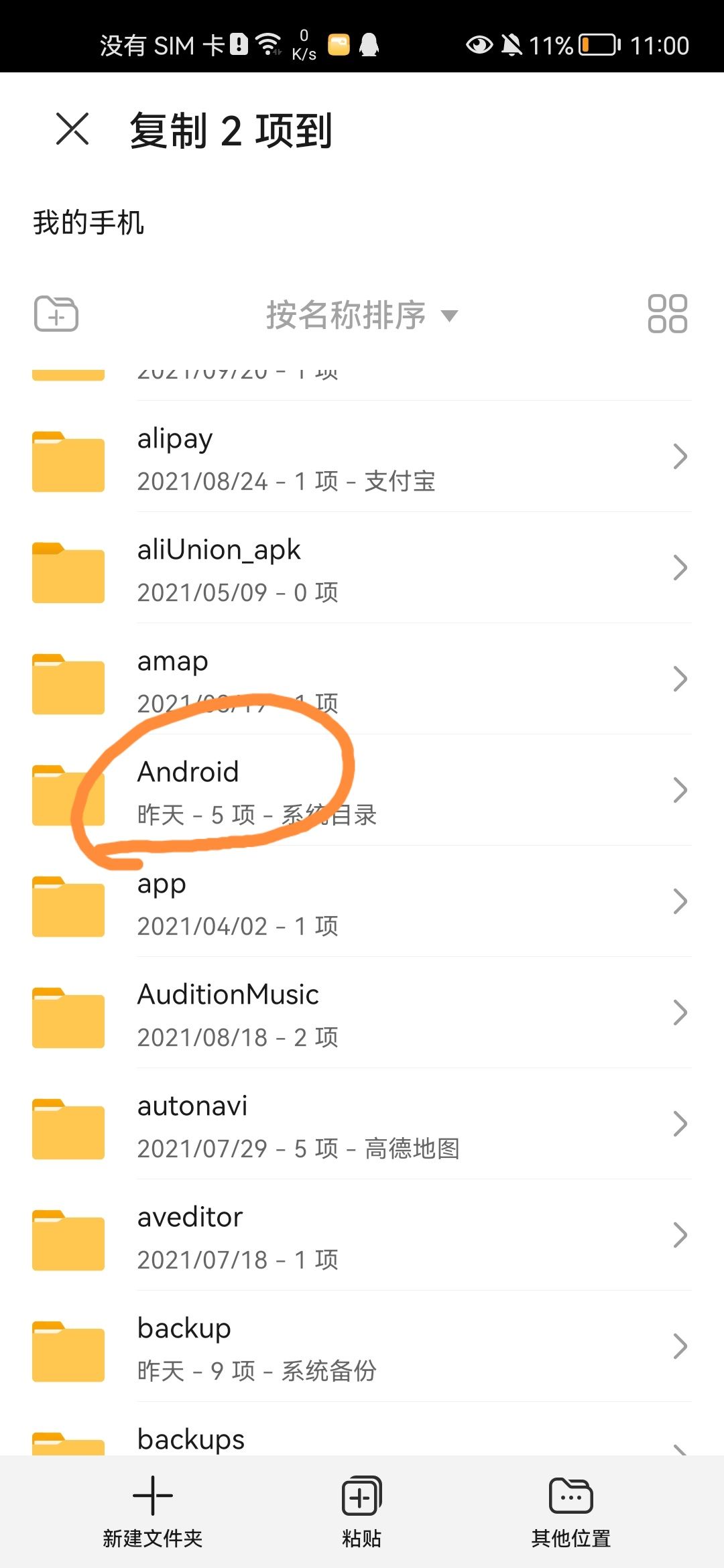Screen dimensions: 724x1568
Task: Switch to grid view using top-right icon
Action: point(668,314)
